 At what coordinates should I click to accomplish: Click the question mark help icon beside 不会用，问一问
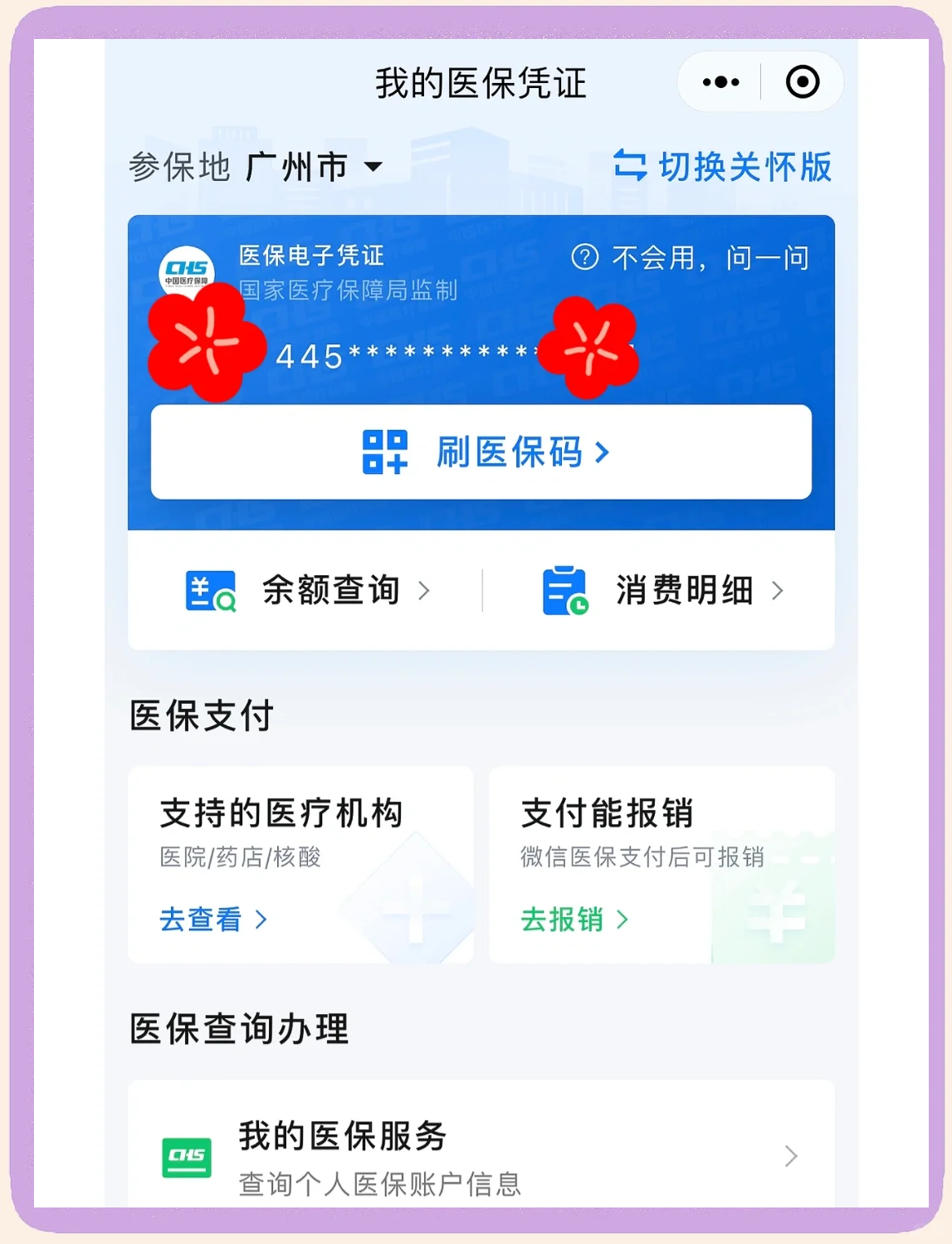(587, 257)
